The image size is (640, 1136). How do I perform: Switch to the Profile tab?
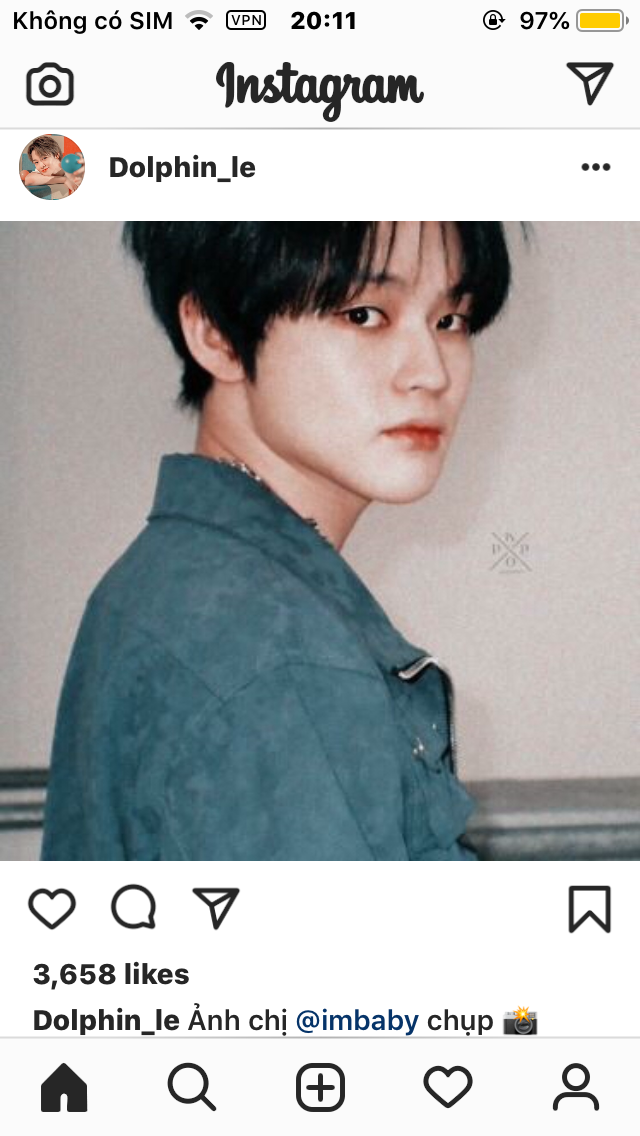coord(576,1087)
